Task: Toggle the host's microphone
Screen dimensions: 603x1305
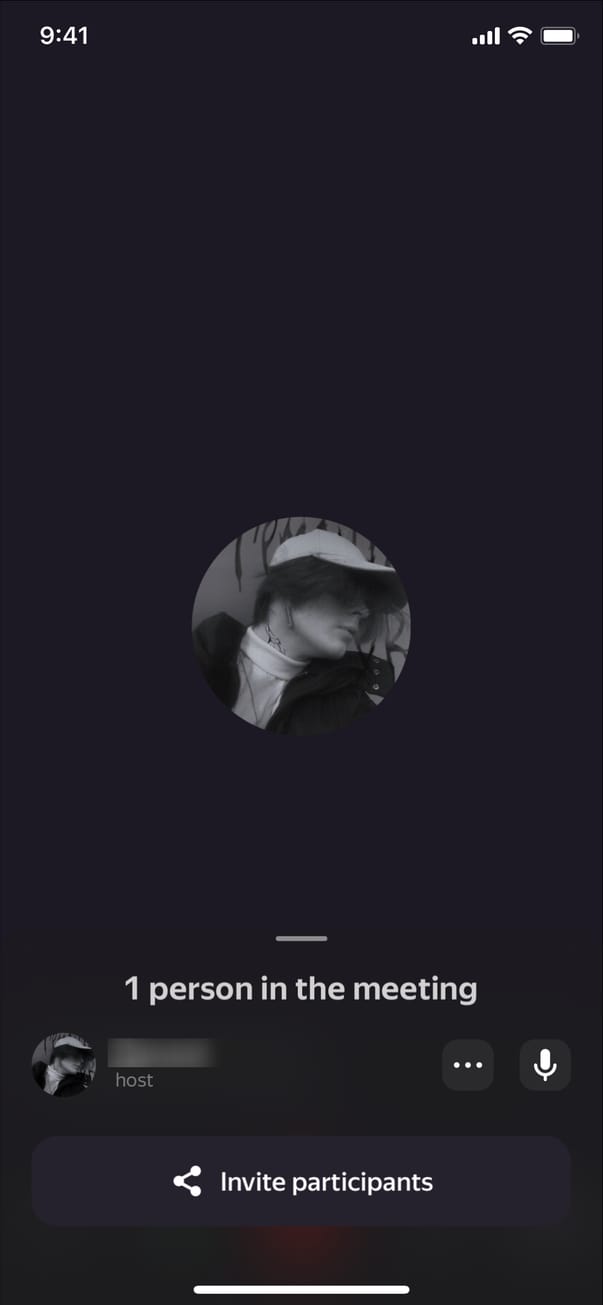Action: [x=545, y=1065]
